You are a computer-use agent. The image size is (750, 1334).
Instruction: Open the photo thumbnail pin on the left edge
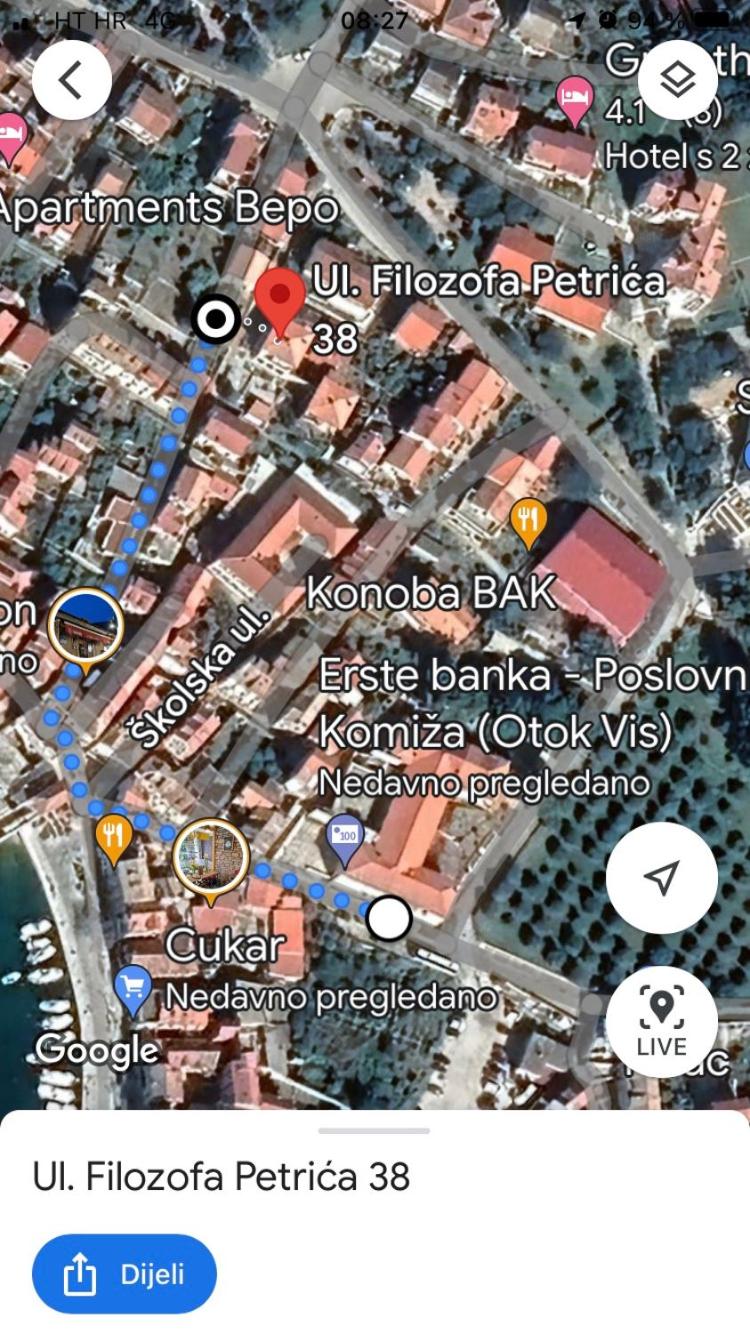tap(85, 625)
